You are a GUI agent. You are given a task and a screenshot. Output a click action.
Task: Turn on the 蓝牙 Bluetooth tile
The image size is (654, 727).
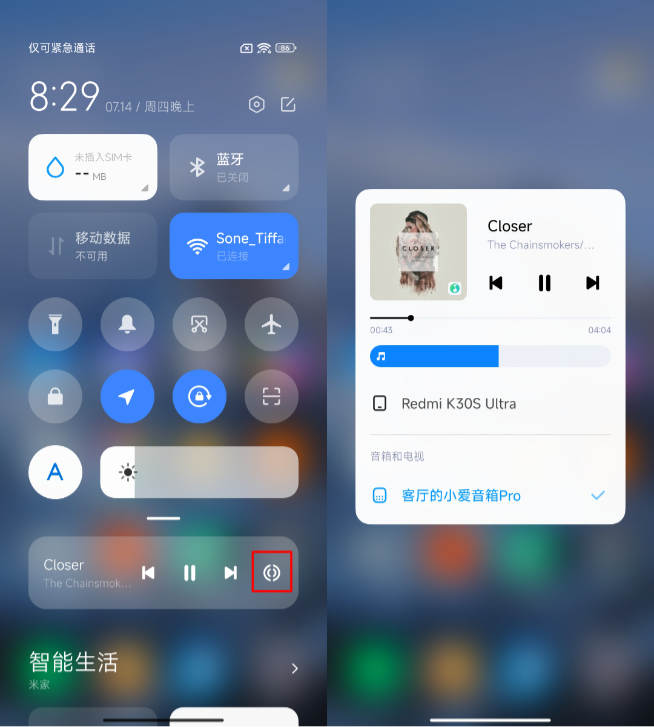(x=234, y=167)
